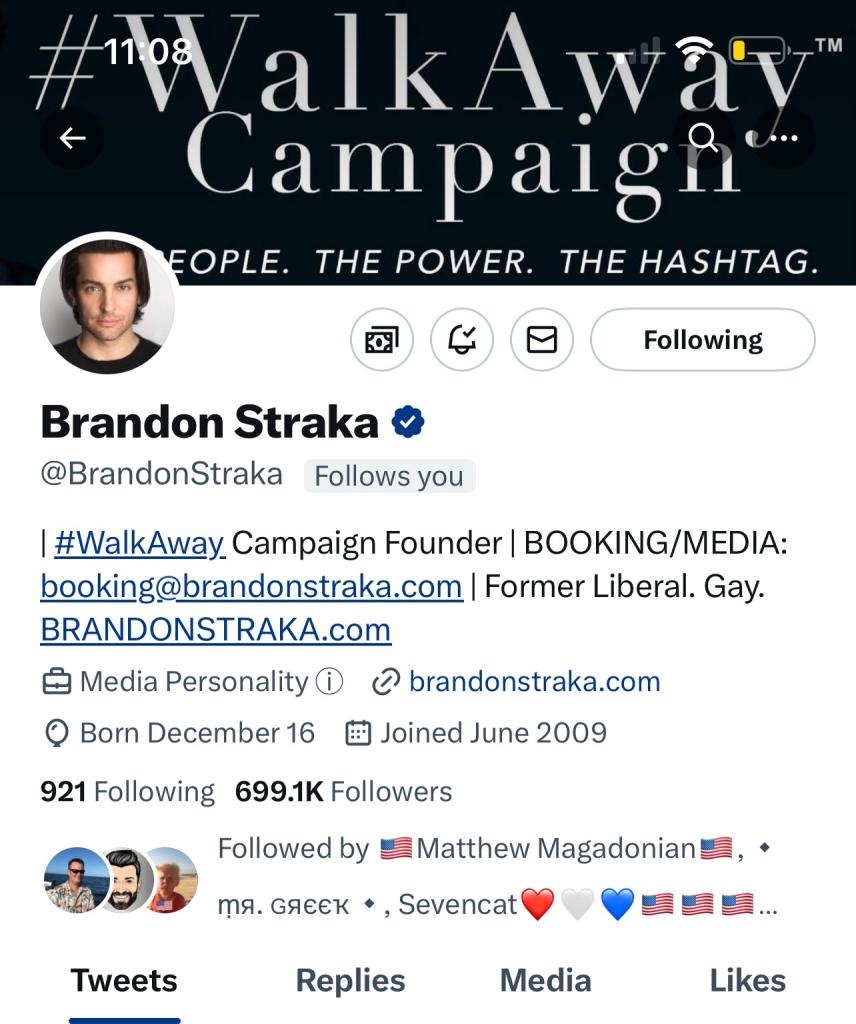Image resolution: width=856 pixels, height=1024 pixels.
Task: Open the three-dot overflow menu
Action: (x=784, y=137)
